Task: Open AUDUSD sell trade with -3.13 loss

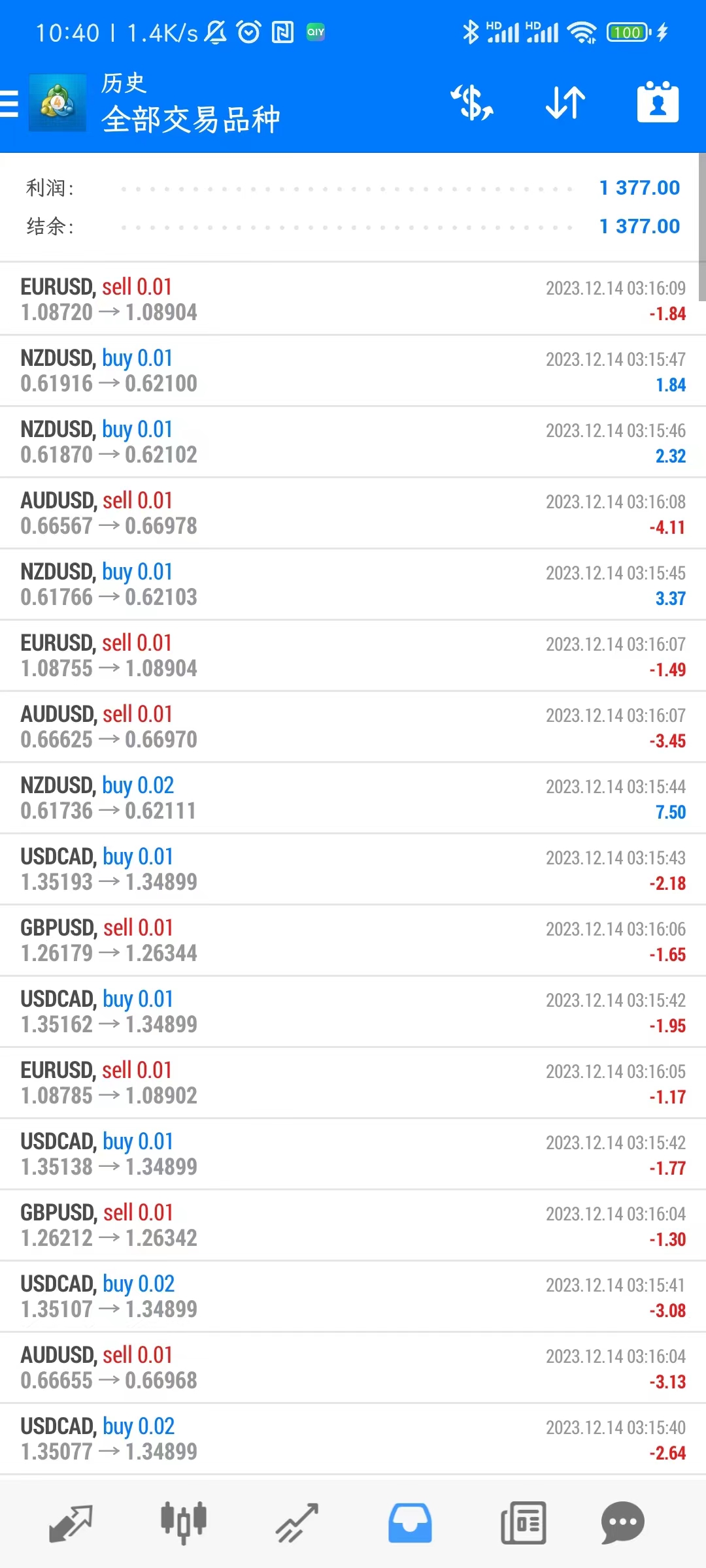Action: 353,1367
